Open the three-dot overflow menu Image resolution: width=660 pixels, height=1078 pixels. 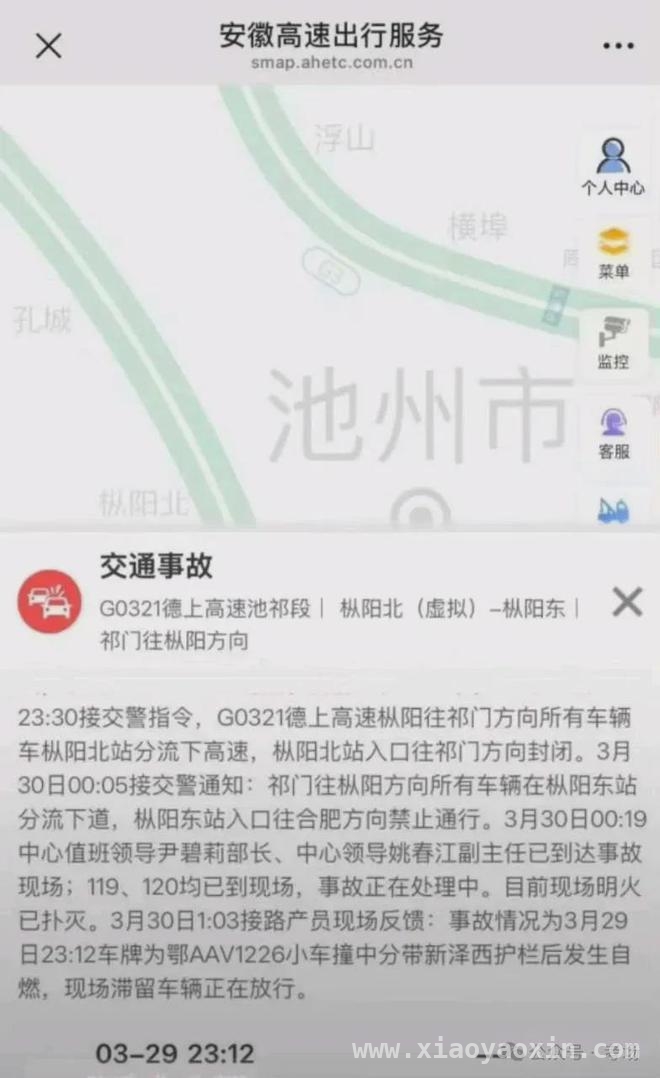617,46
